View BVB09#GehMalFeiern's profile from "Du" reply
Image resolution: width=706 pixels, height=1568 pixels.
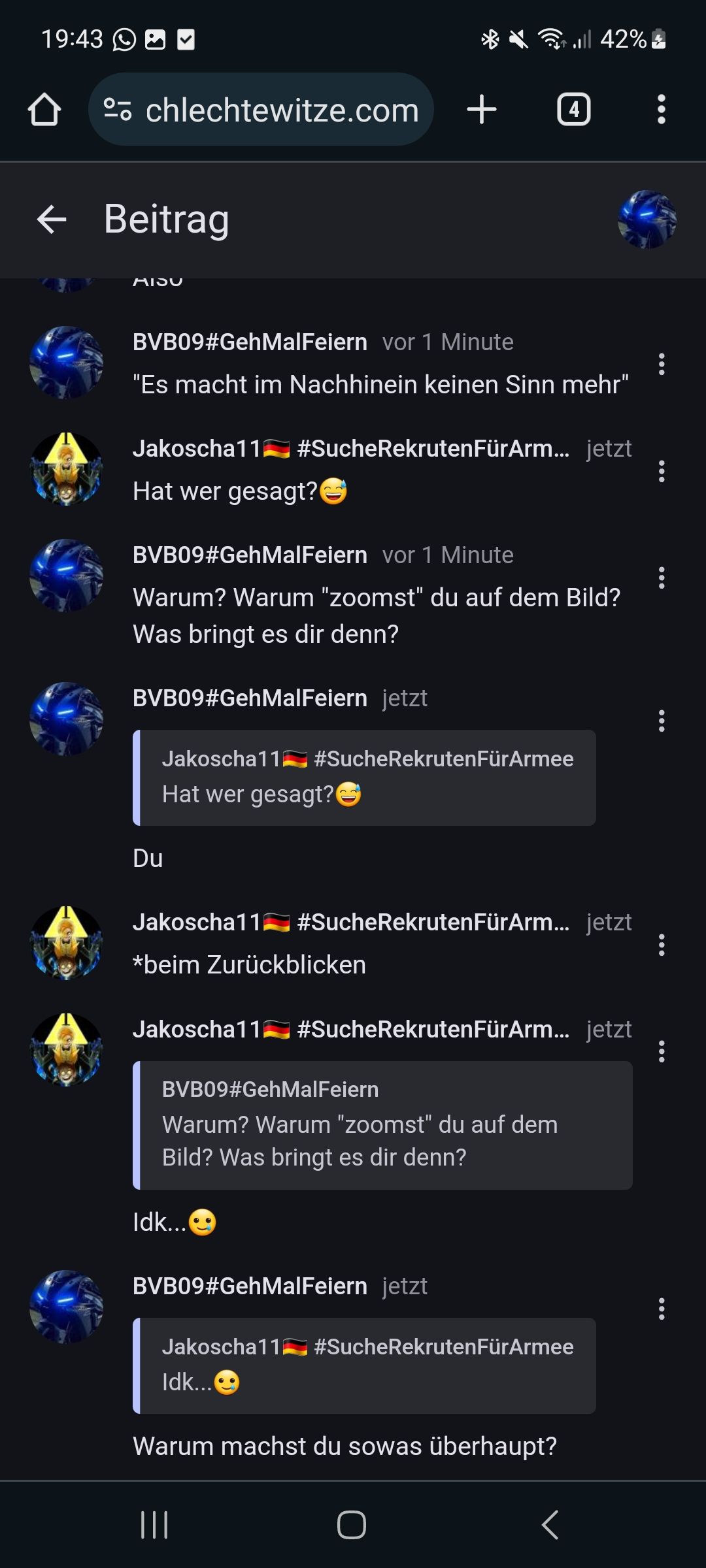pyautogui.click(x=66, y=719)
